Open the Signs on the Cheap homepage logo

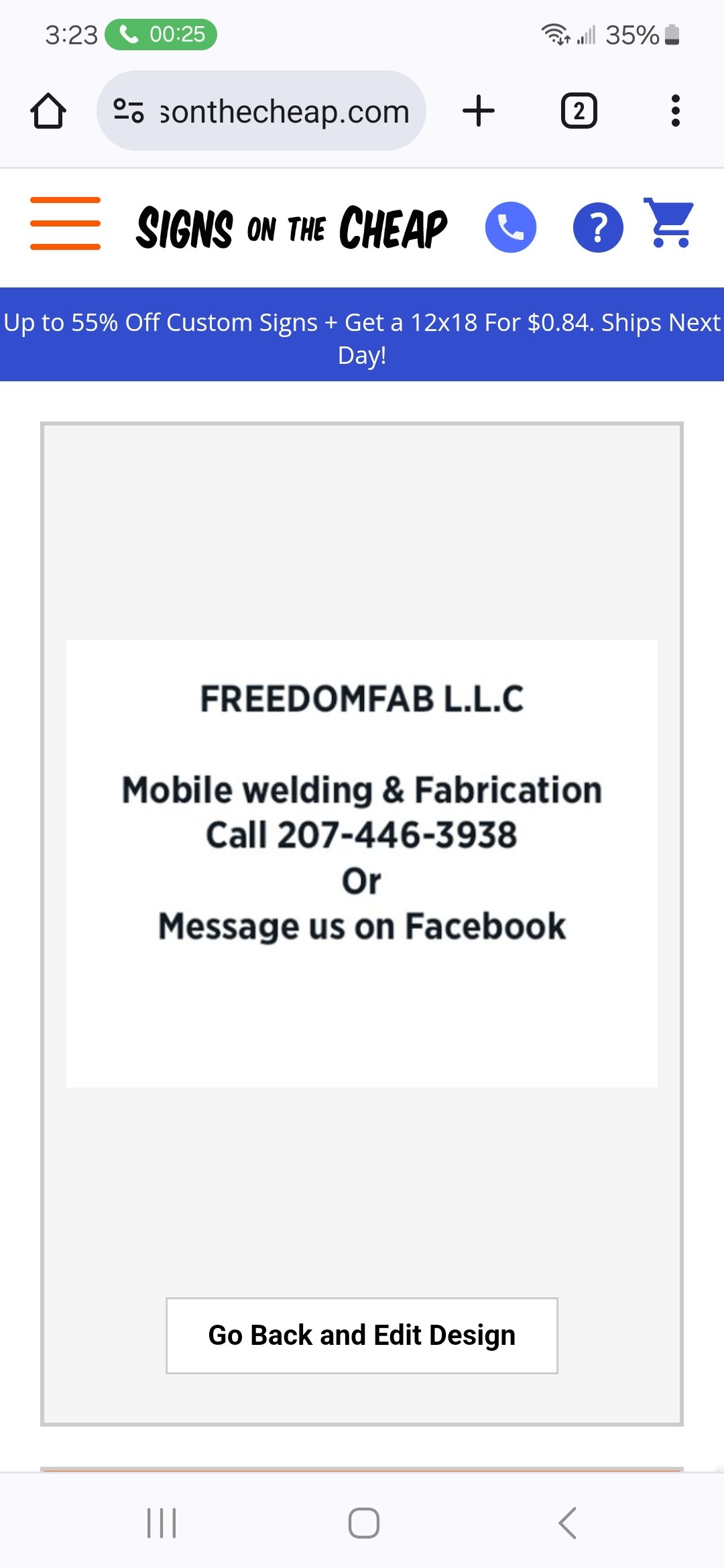tap(292, 228)
